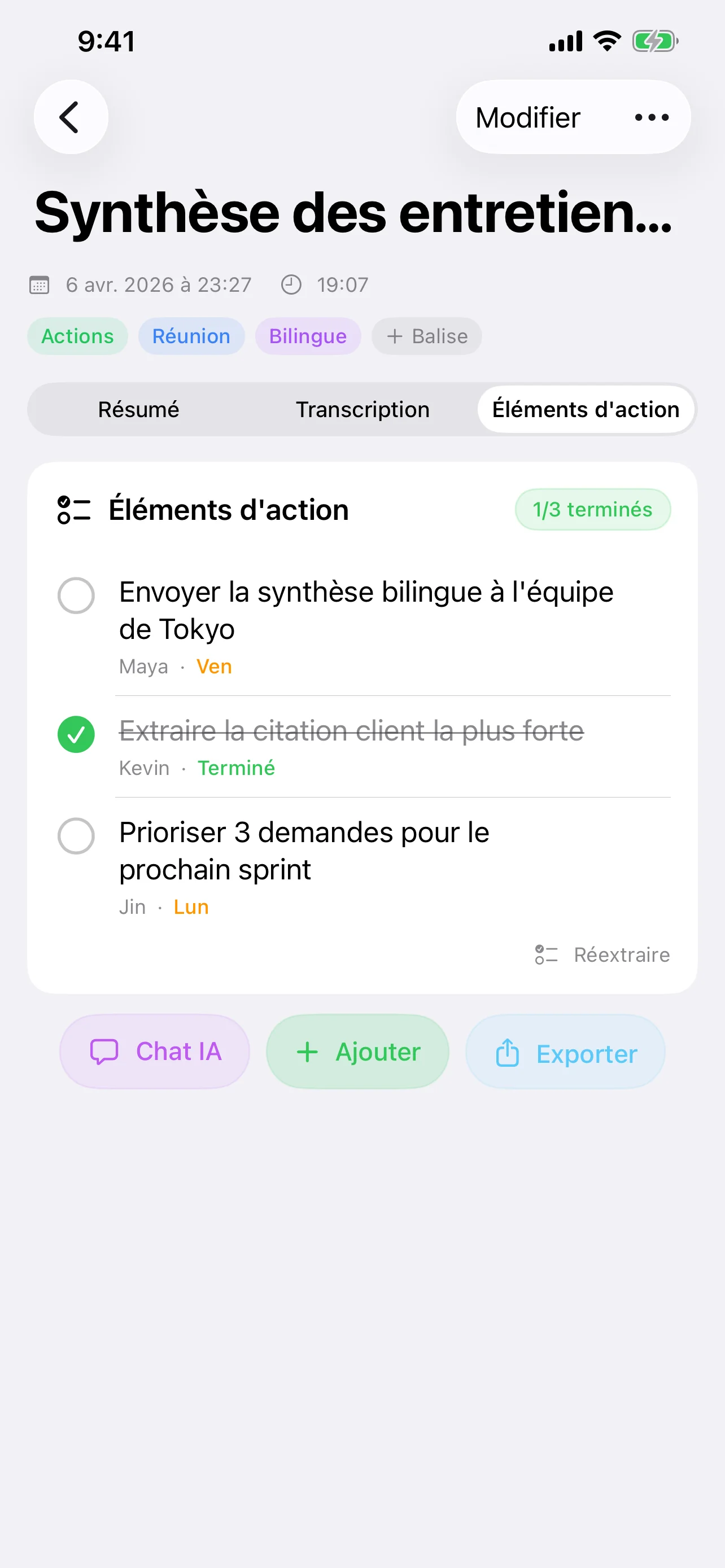Open Chat IA via the speech bubble icon
The image size is (725, 1568).
click(104, 1050)
